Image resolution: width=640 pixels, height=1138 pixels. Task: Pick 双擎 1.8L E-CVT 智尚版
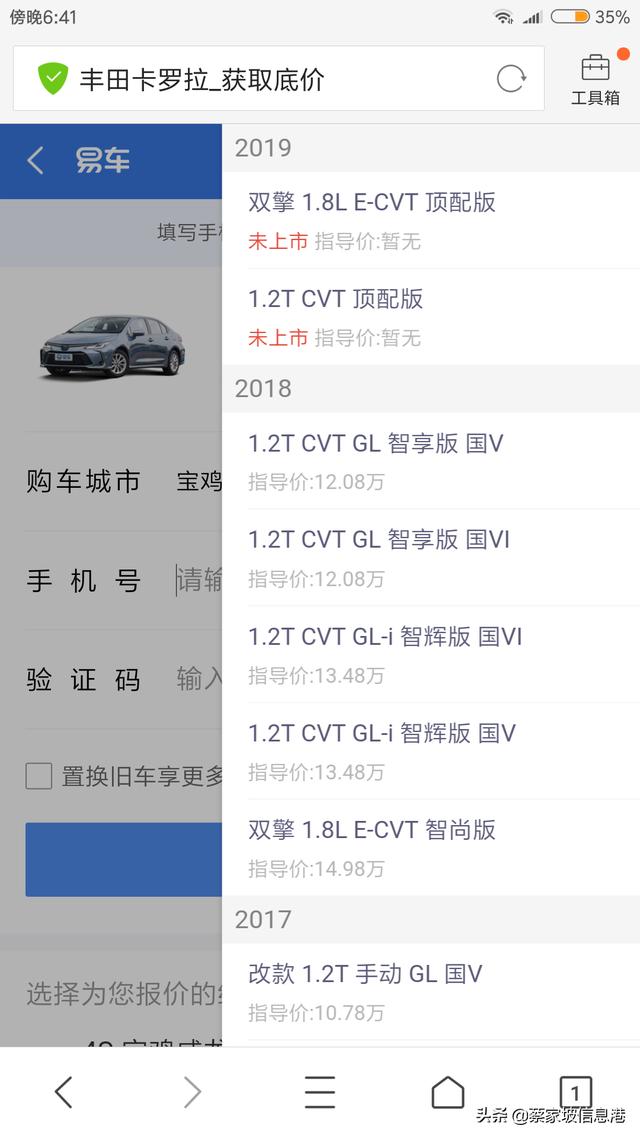click(x=430, y=848)
